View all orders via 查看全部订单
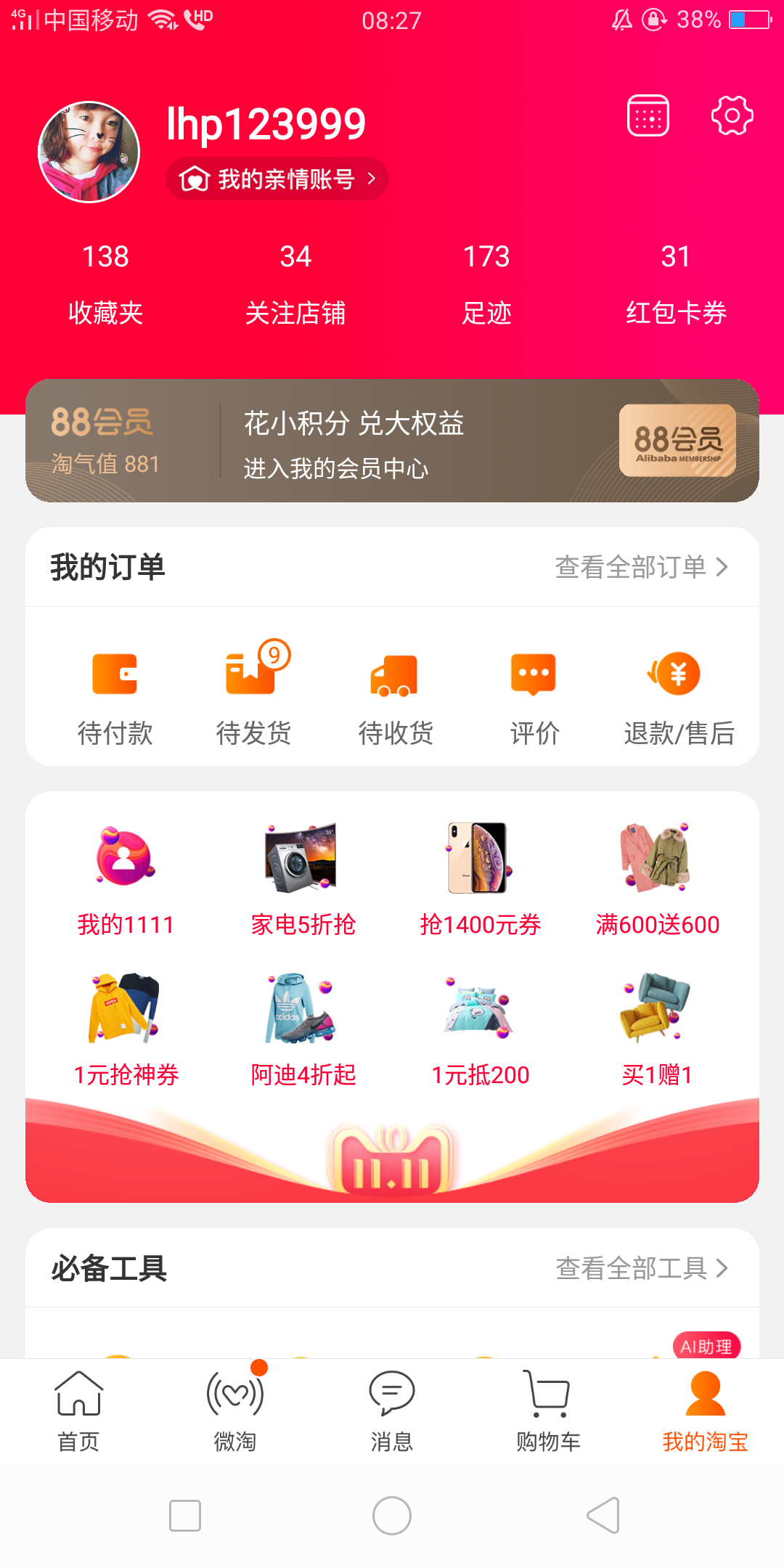The width and height of the screenshot is (784, 1568). pyautogui.click(x=641, y=567)
